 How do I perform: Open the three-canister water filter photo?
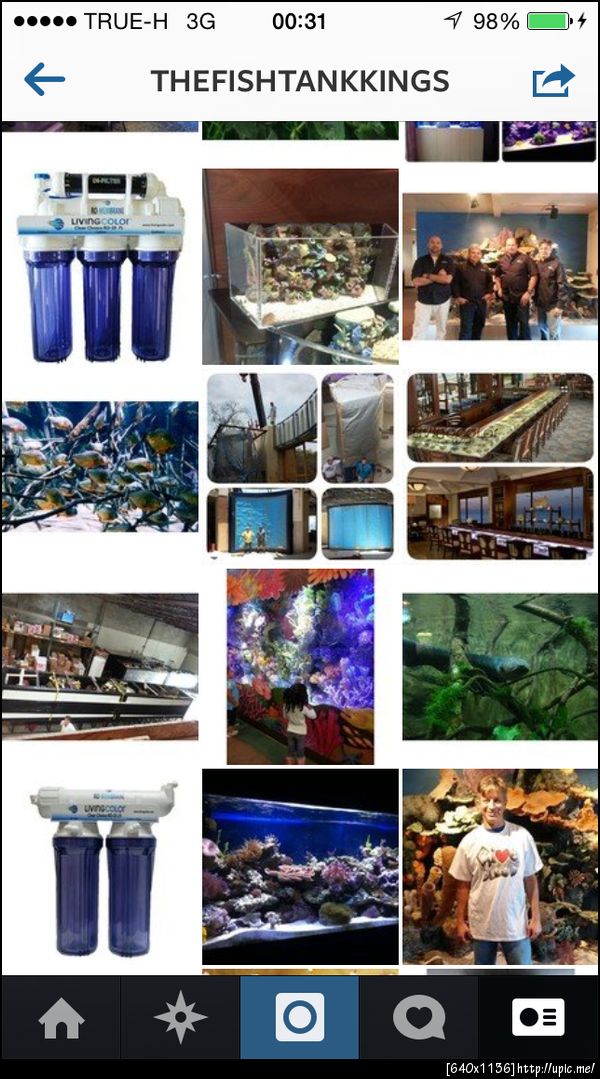coord(100,266)
